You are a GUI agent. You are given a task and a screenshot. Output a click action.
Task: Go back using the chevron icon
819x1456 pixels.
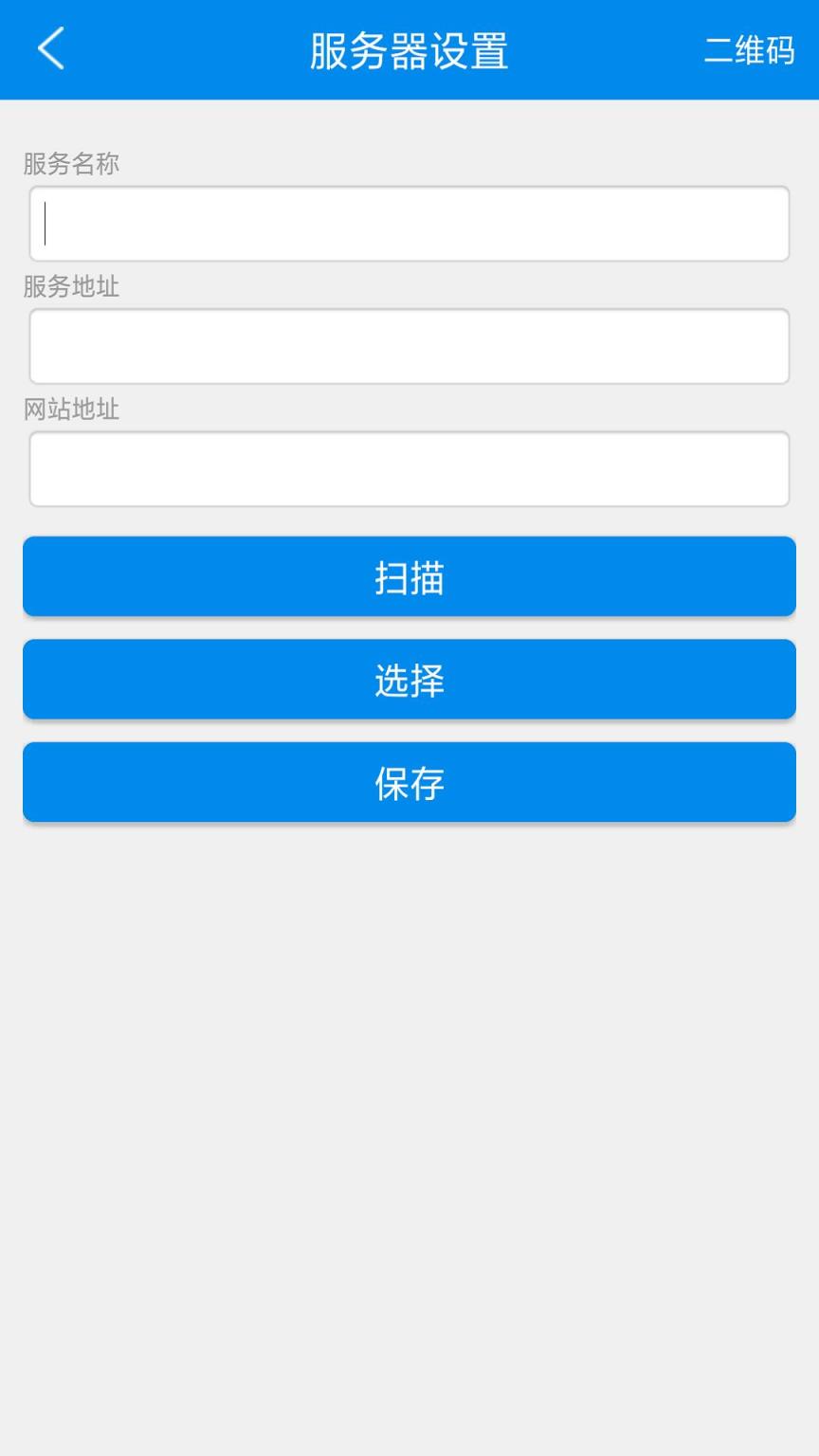point(50,48)
